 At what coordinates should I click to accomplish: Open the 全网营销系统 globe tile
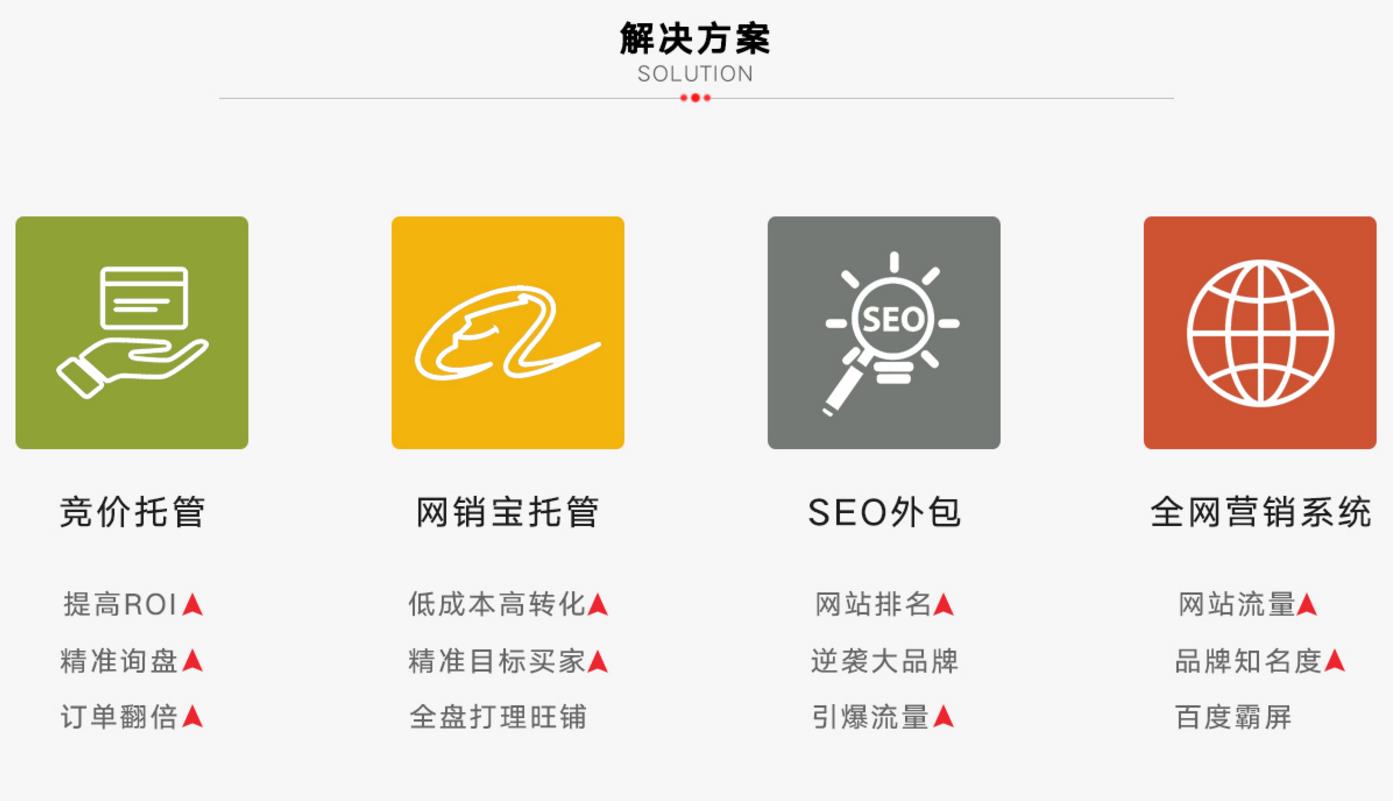(1260, 333)
